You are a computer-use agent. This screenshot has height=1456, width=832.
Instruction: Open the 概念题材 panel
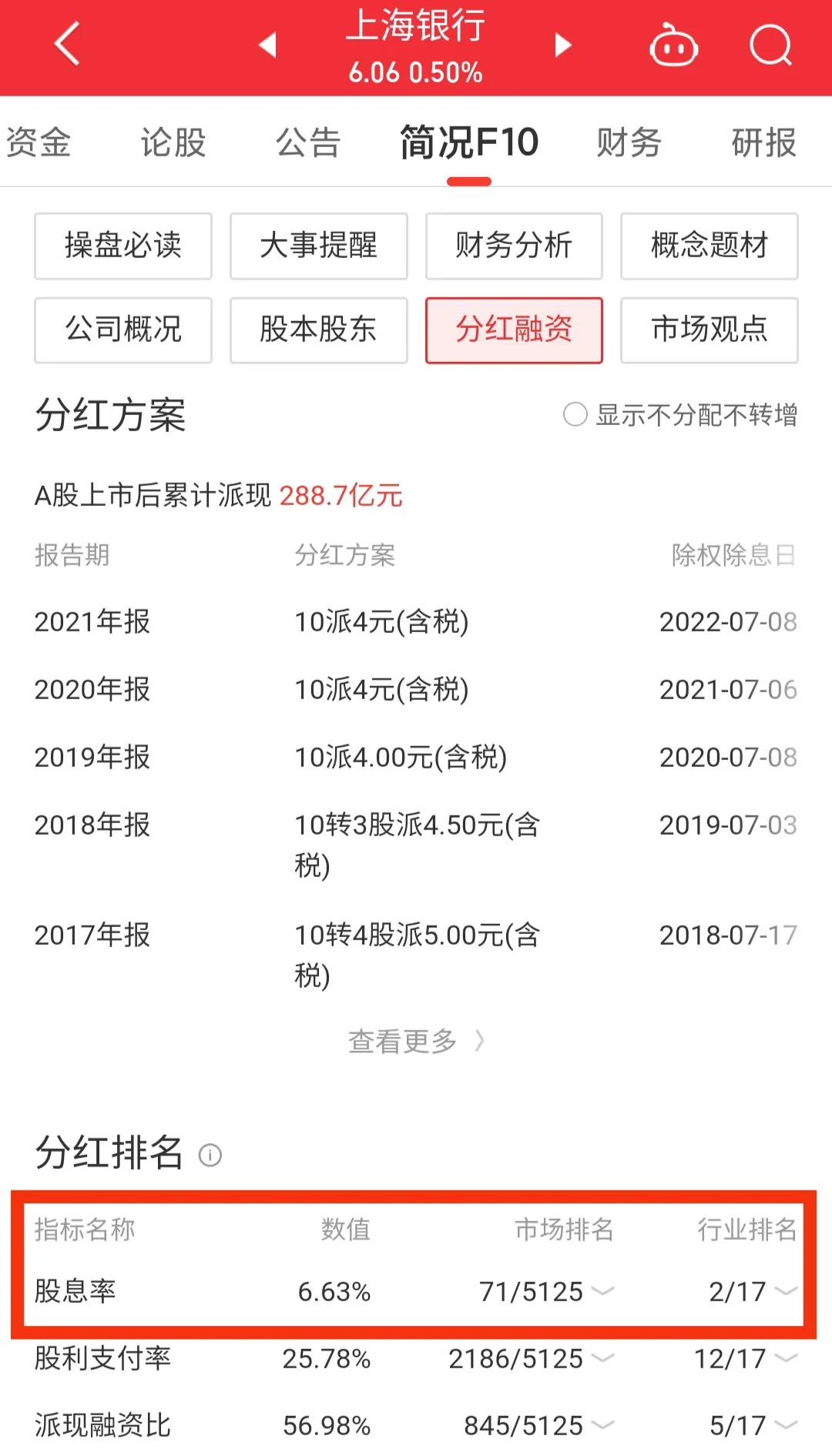pos(709,246)
